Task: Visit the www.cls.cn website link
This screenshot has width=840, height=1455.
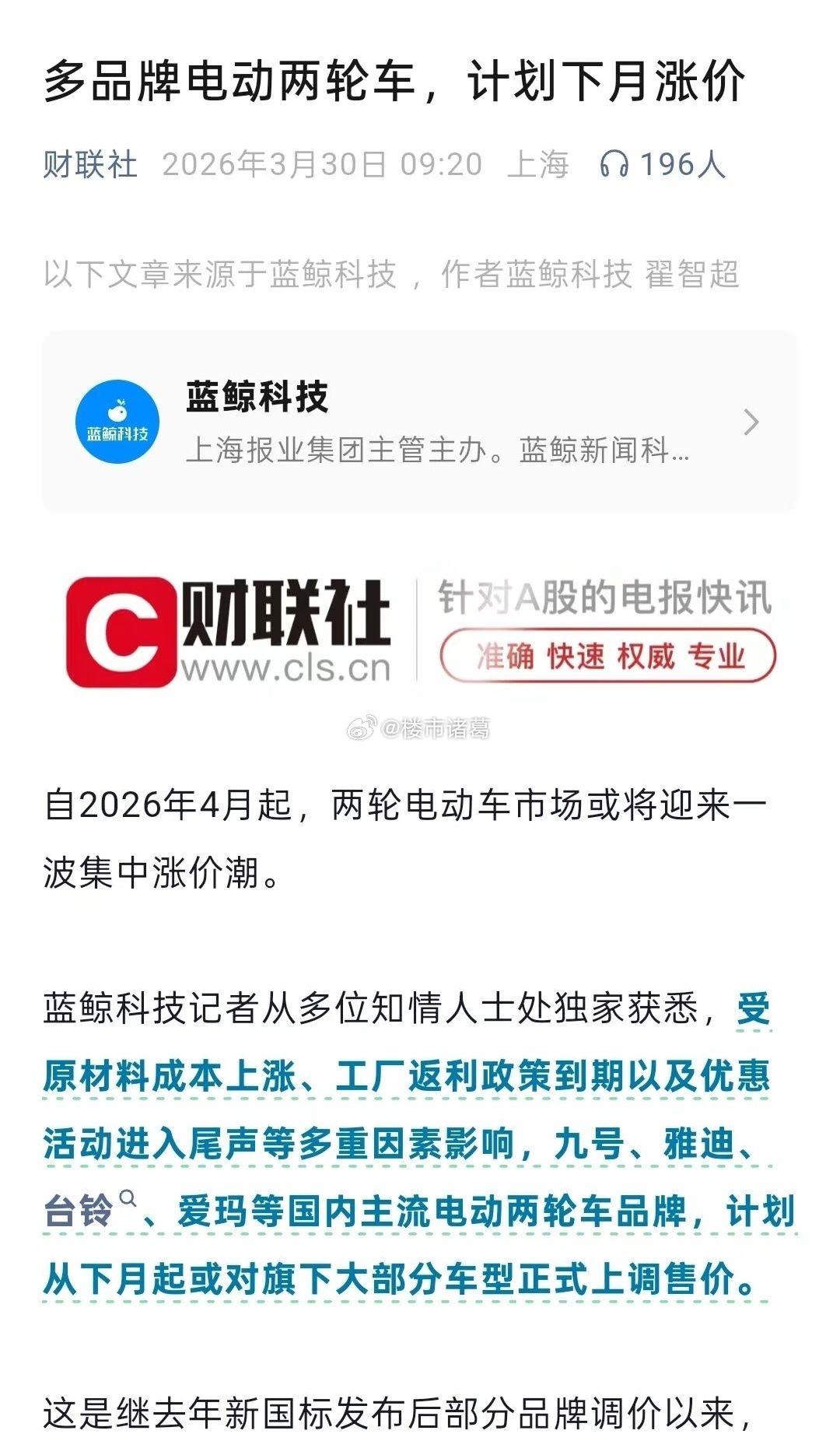Action: click(288, 668)
